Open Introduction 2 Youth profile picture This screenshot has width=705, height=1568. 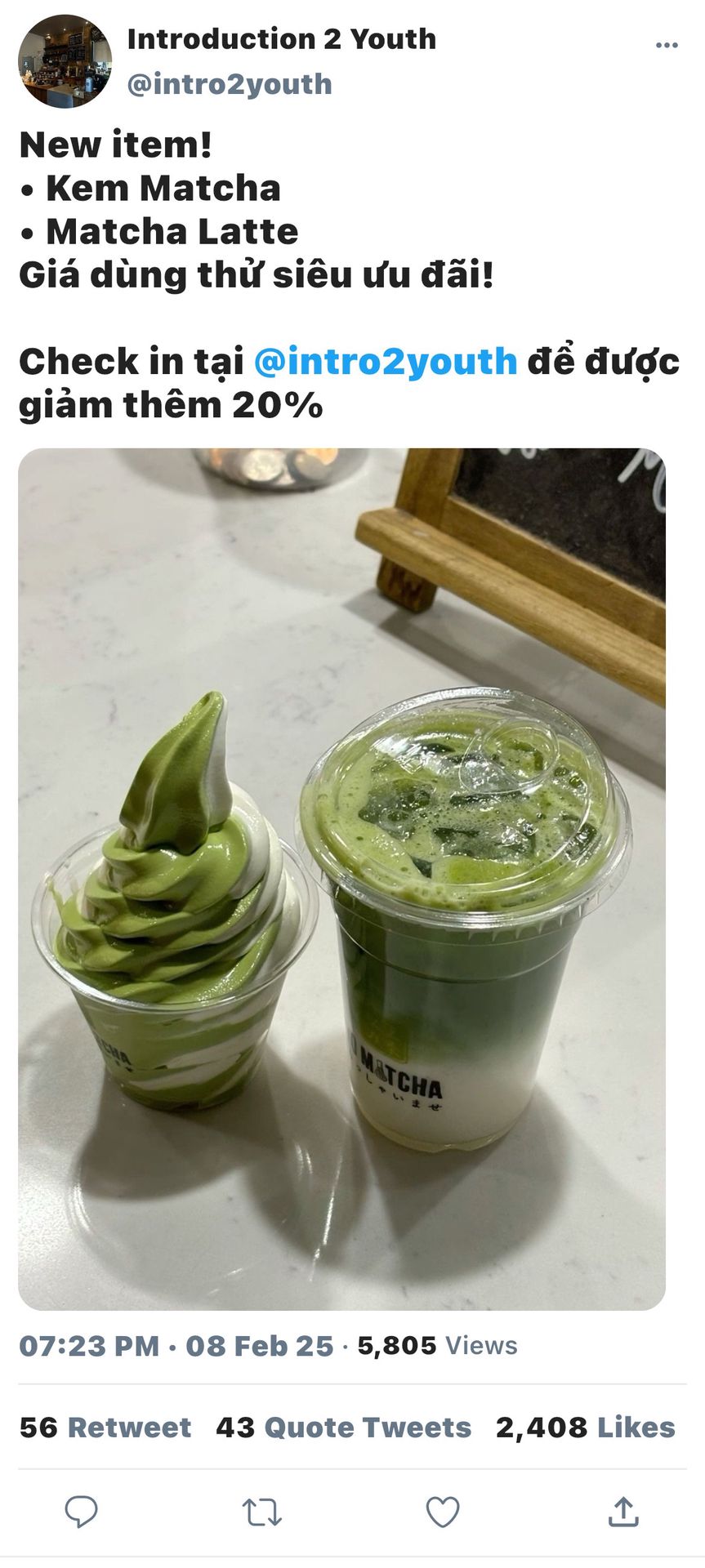click(65, 61)
